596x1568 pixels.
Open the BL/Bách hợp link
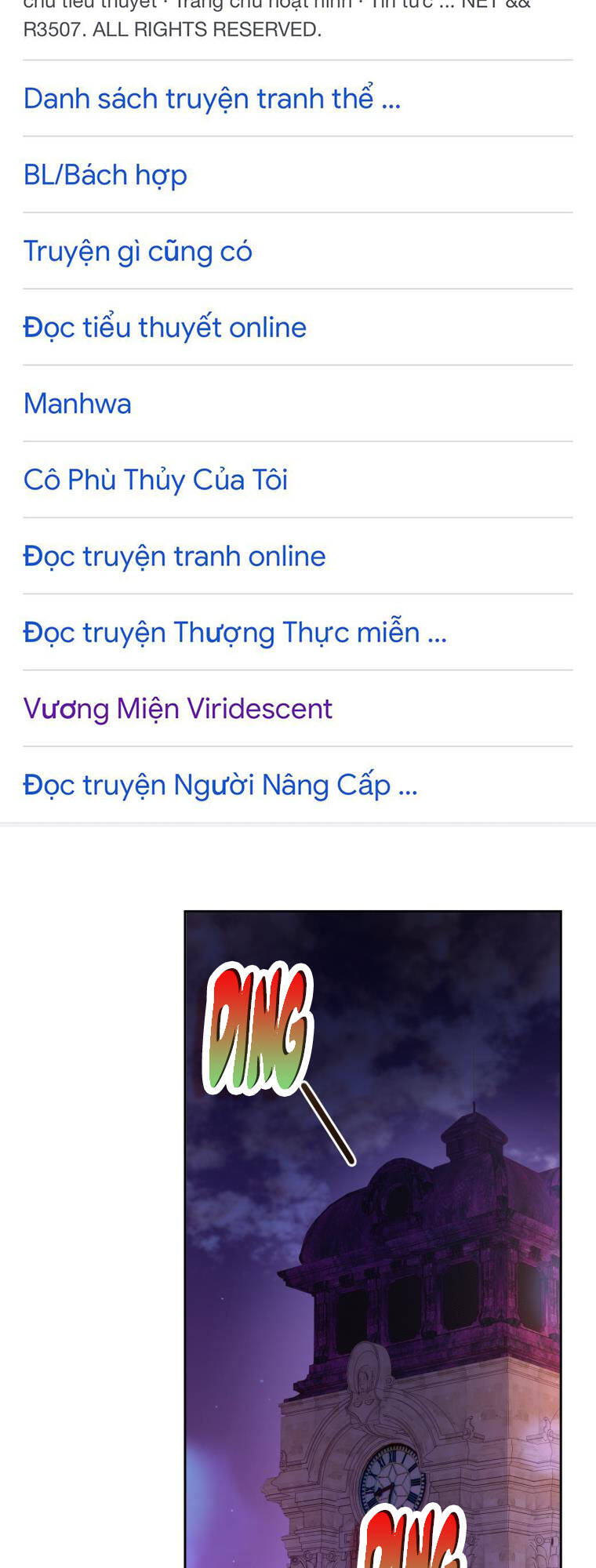105,175
